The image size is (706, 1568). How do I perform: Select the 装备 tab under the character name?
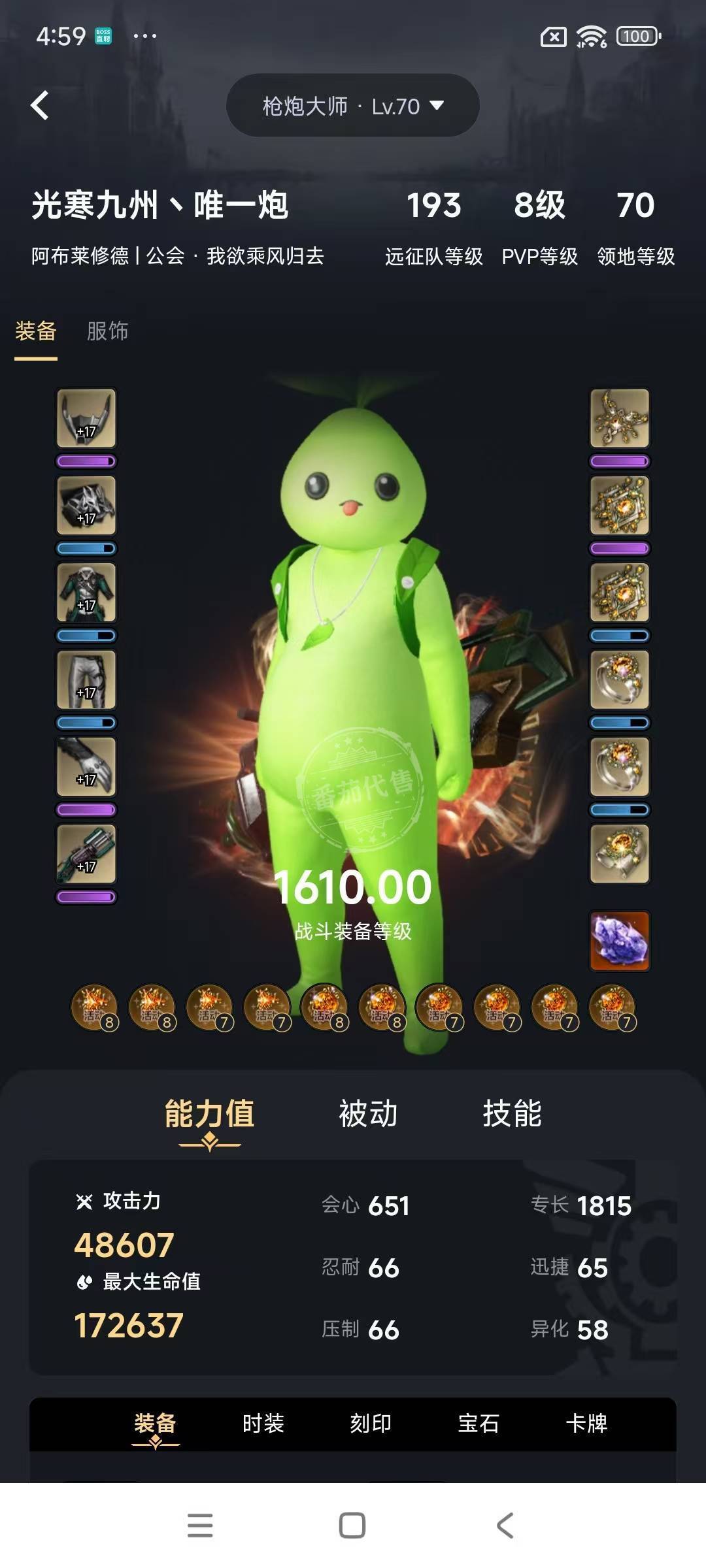pos(36,331)
